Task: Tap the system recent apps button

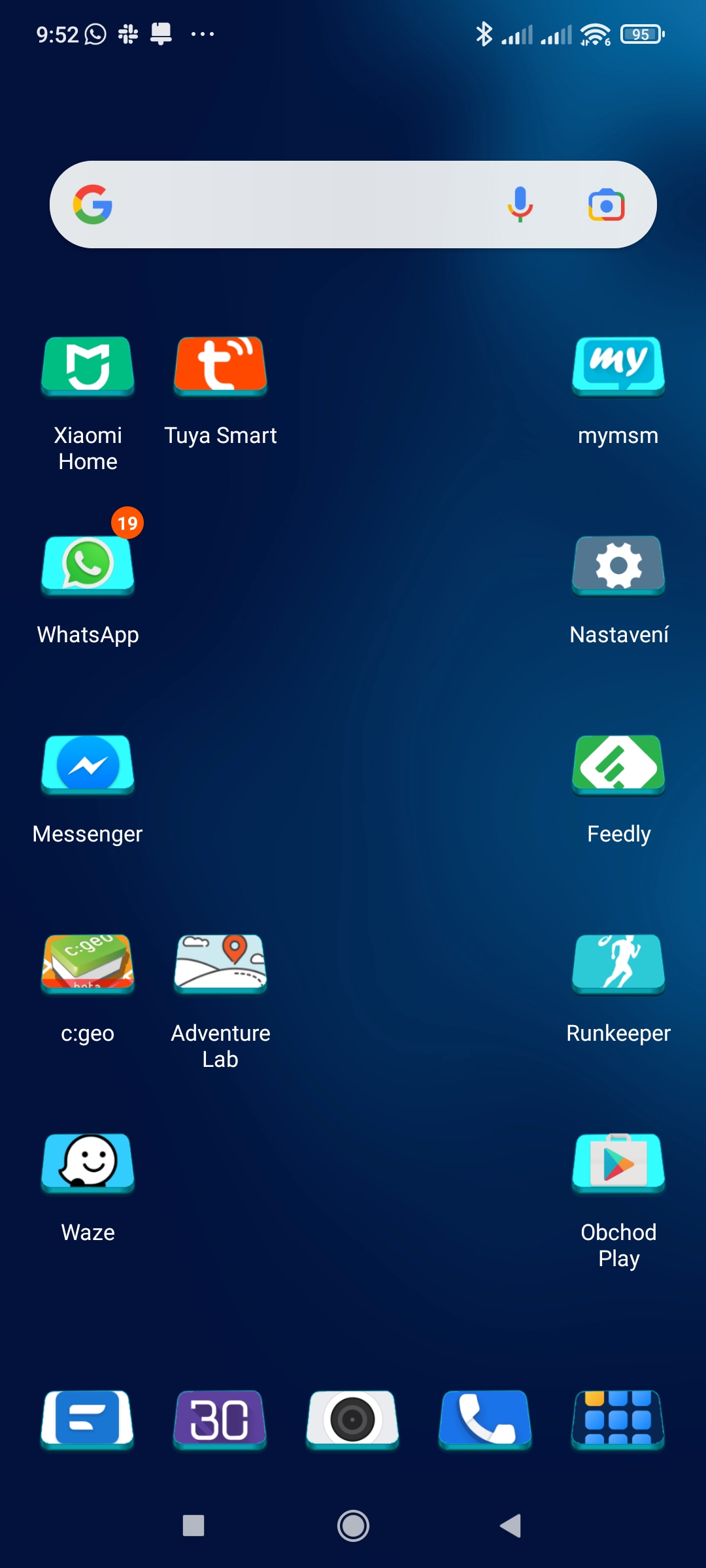Action: point(193,1526)
